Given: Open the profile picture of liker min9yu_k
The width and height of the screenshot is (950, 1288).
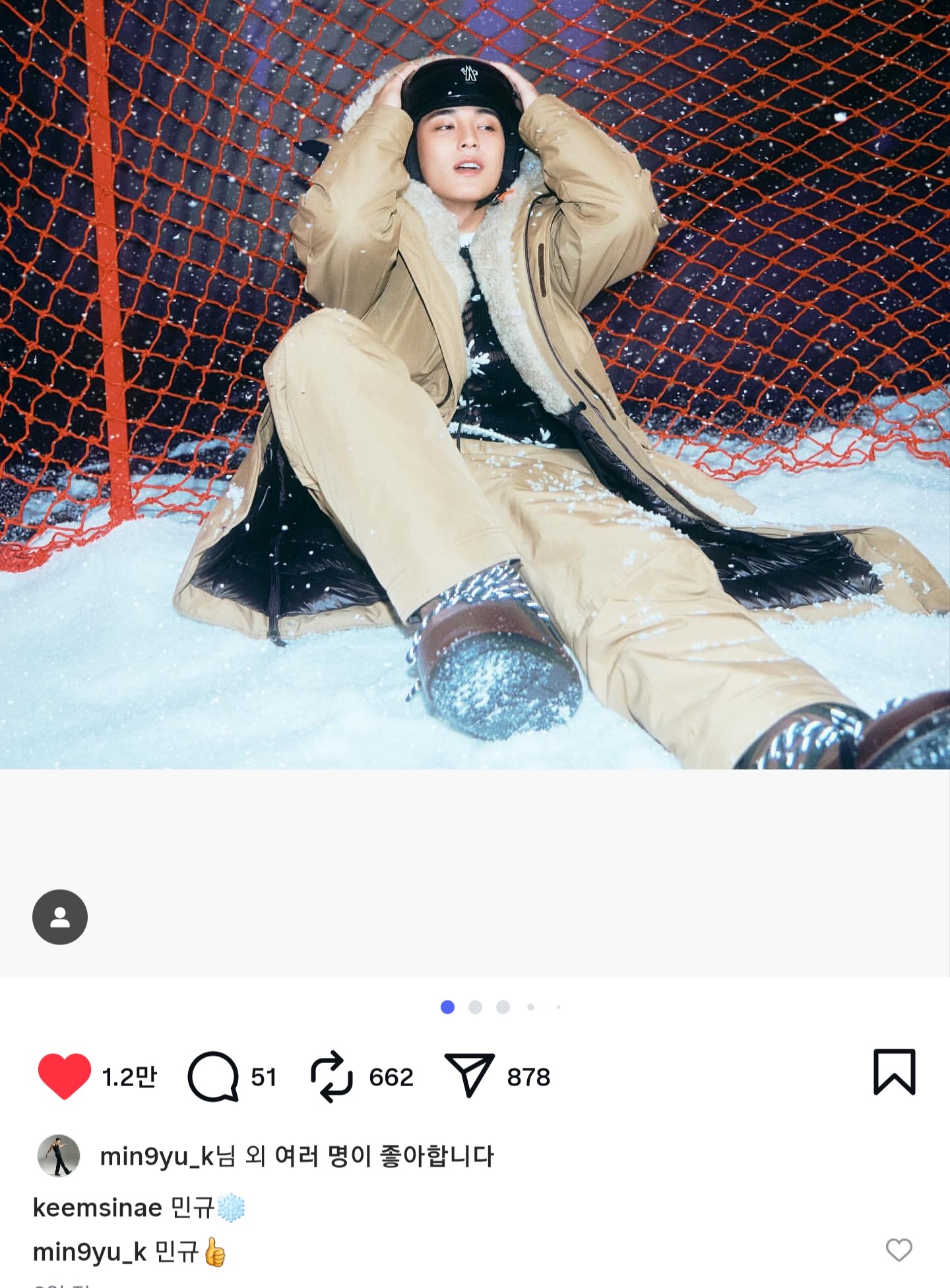Looking at the screenshot, I should point(59,1155).
